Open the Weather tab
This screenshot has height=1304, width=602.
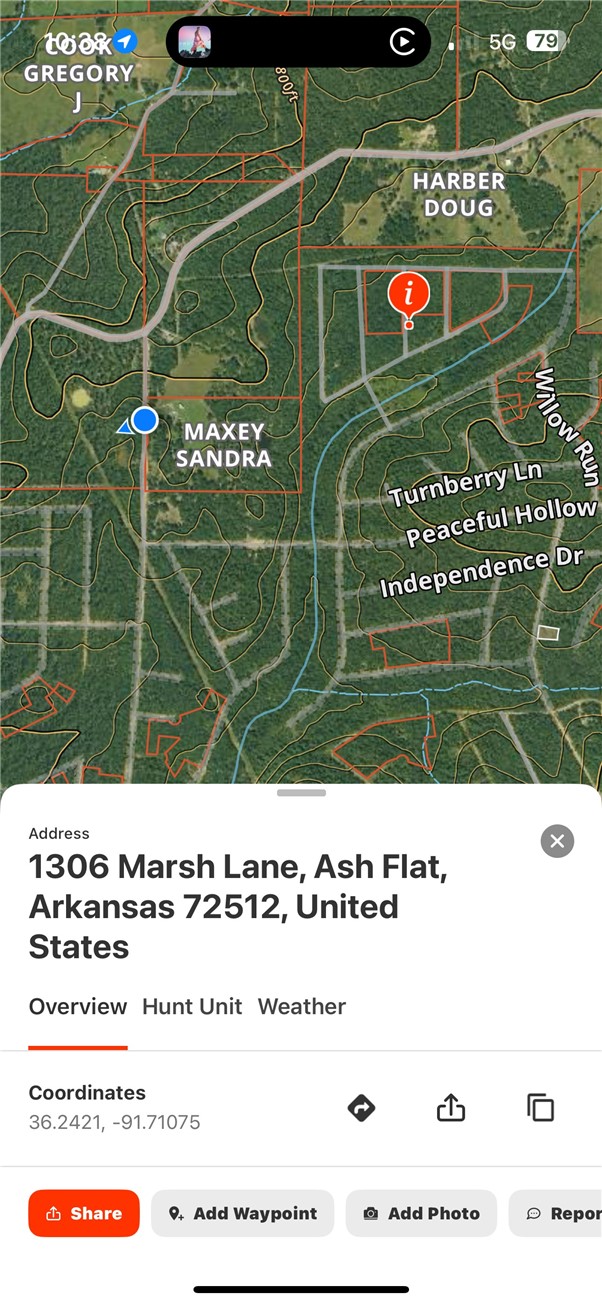pos(301,1006)
